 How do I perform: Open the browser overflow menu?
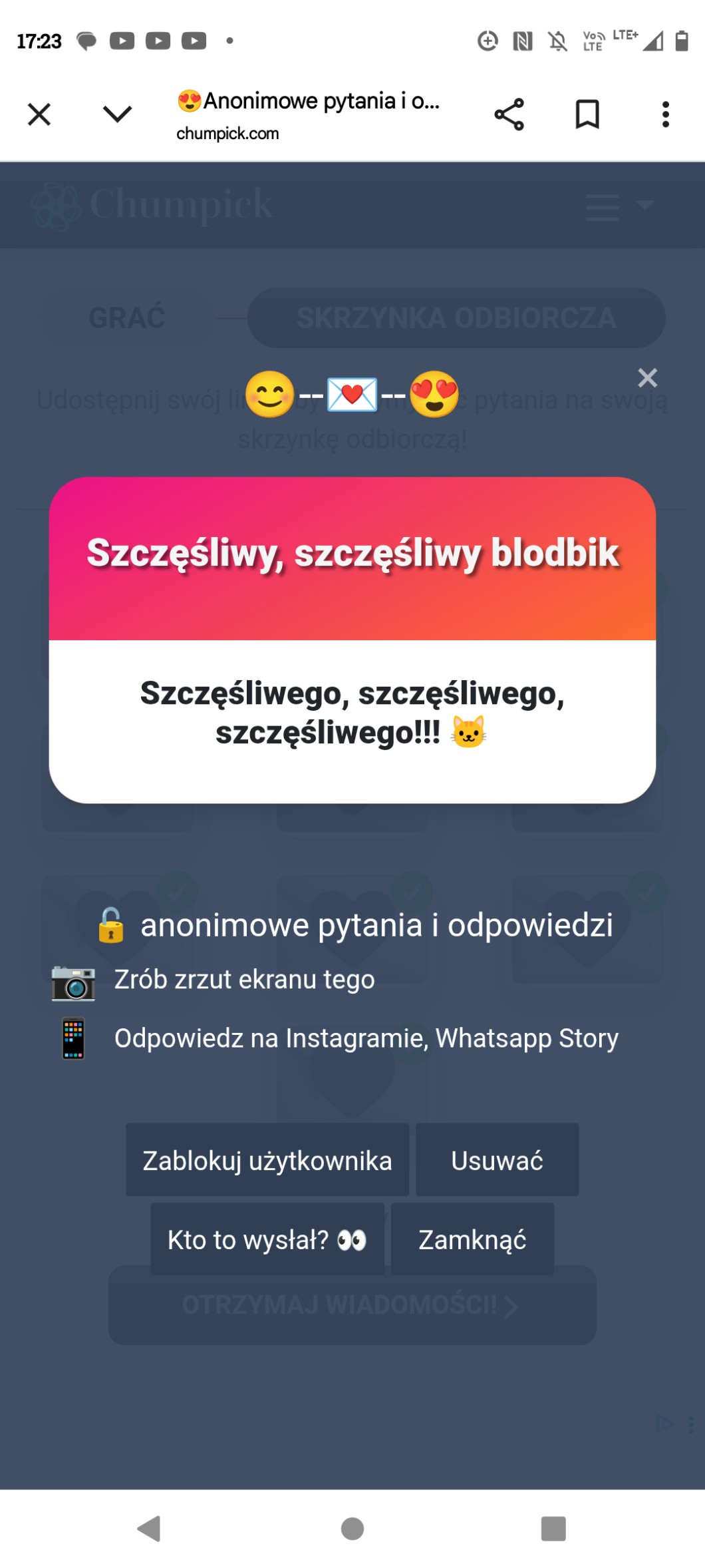pos(665,114)
